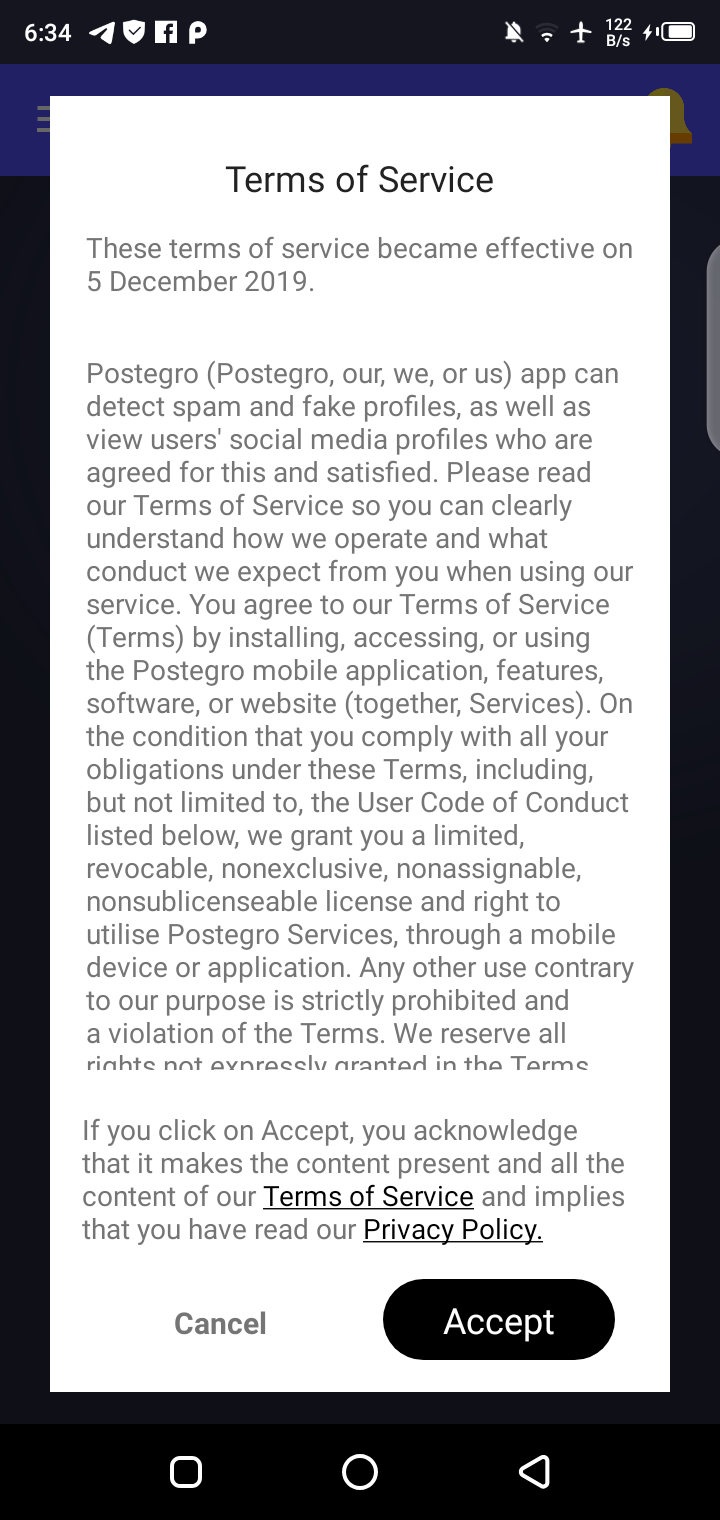
Task: Accept the Terms of Service
Action: 498,1320
